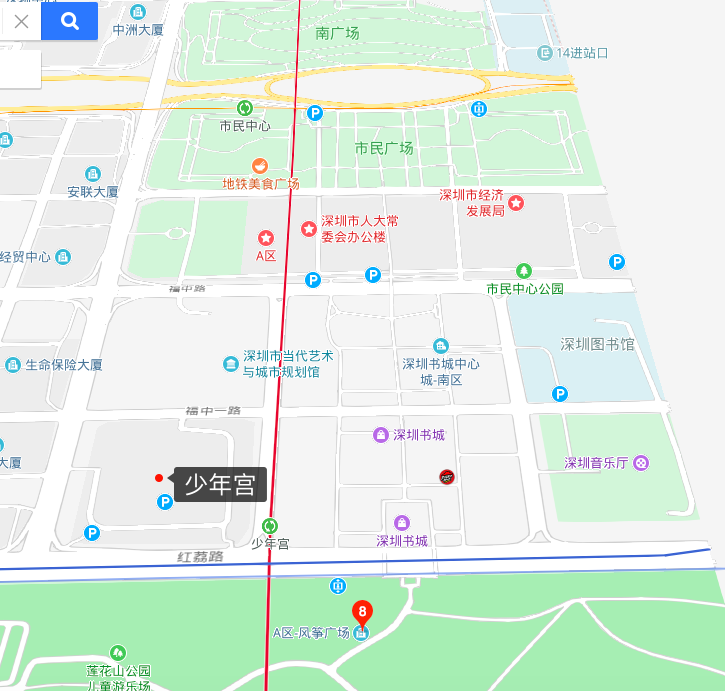
Task: Clear the search with the X button
Action: [20, 21]
